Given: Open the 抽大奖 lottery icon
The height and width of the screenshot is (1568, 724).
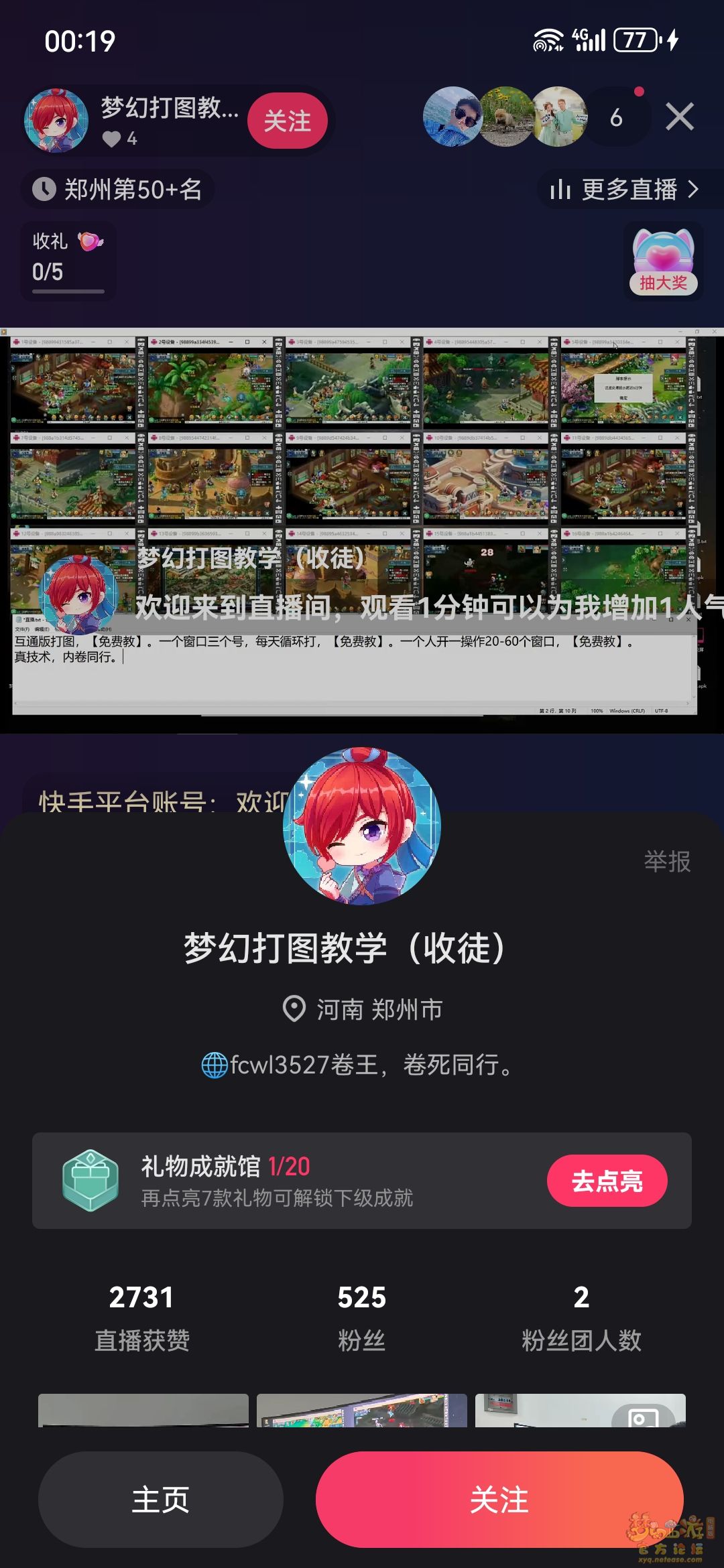Looking at the screenshot, I should (662, 262).
